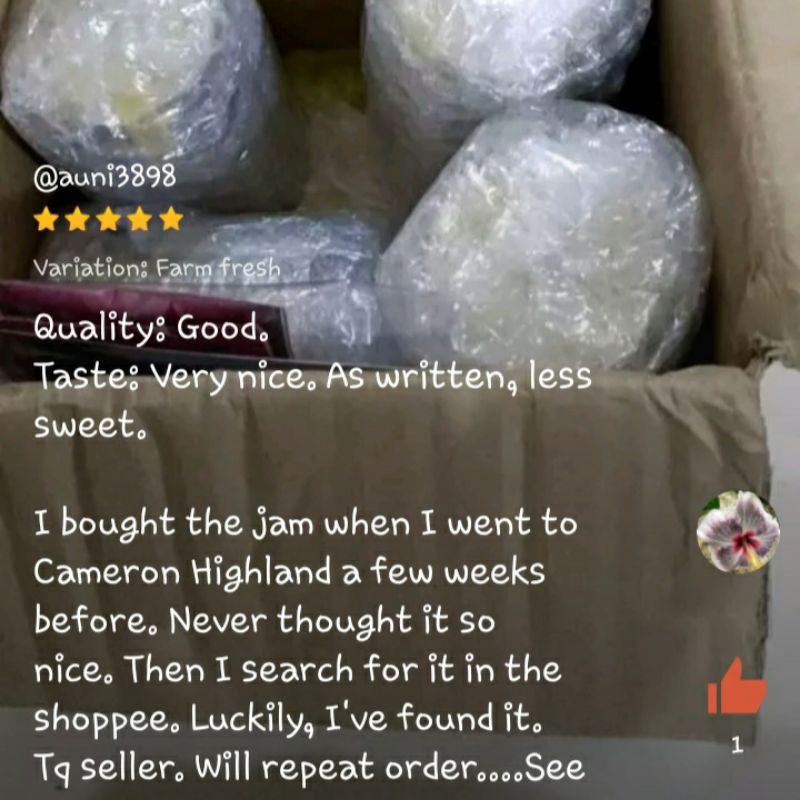Like the review from @auni3898
This screenshot has width=800, height=800.
tap(737, 686)
